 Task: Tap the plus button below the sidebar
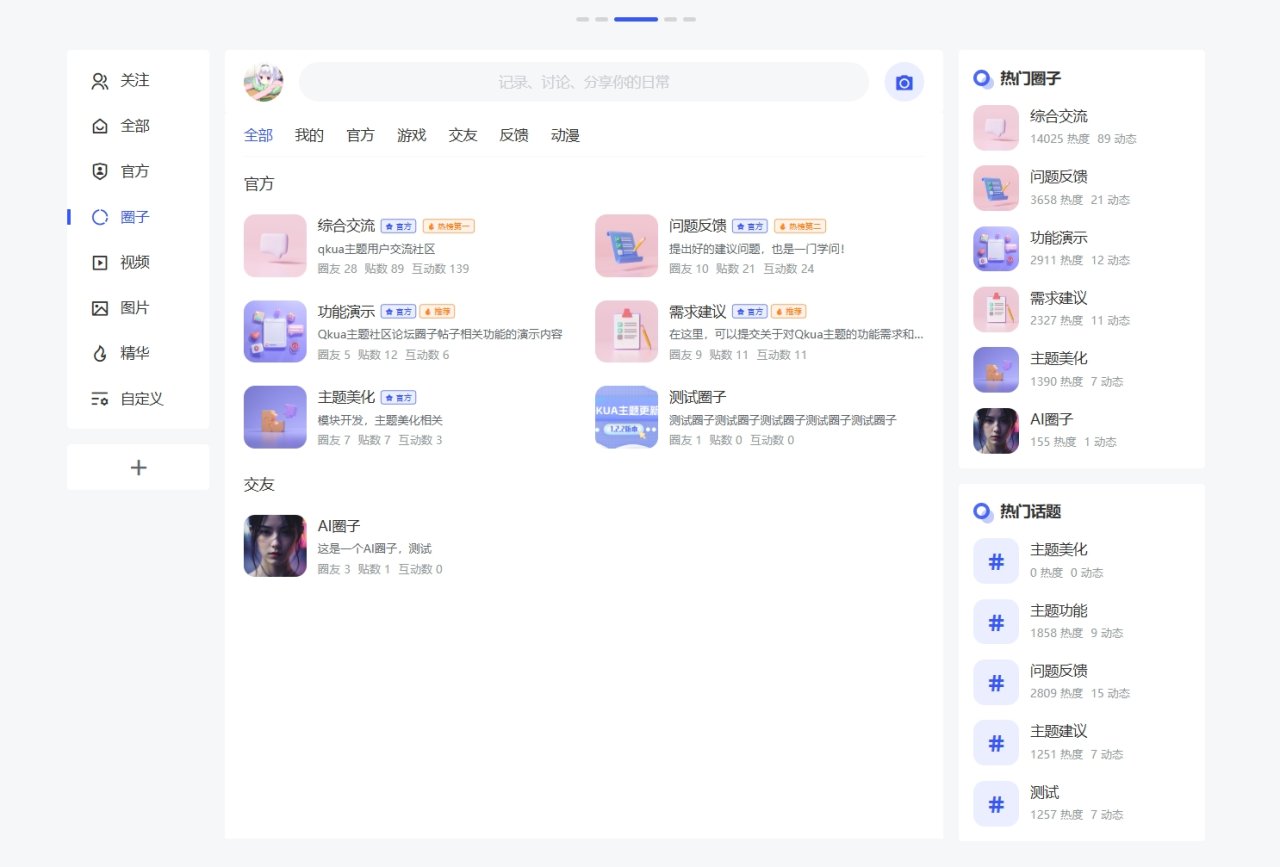[x=138, y=467]
